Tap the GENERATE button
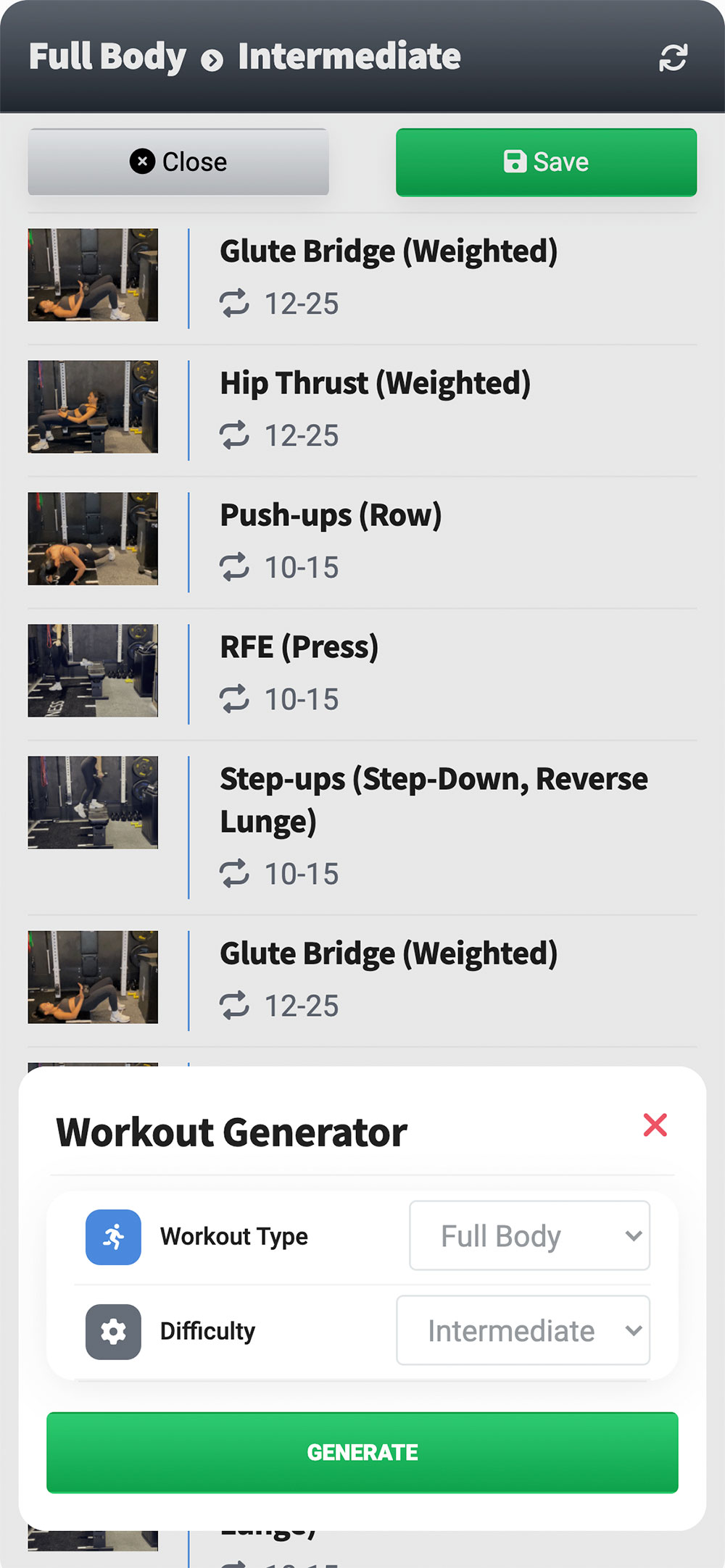This screenshot has height=1568, width=725. 362,1452
